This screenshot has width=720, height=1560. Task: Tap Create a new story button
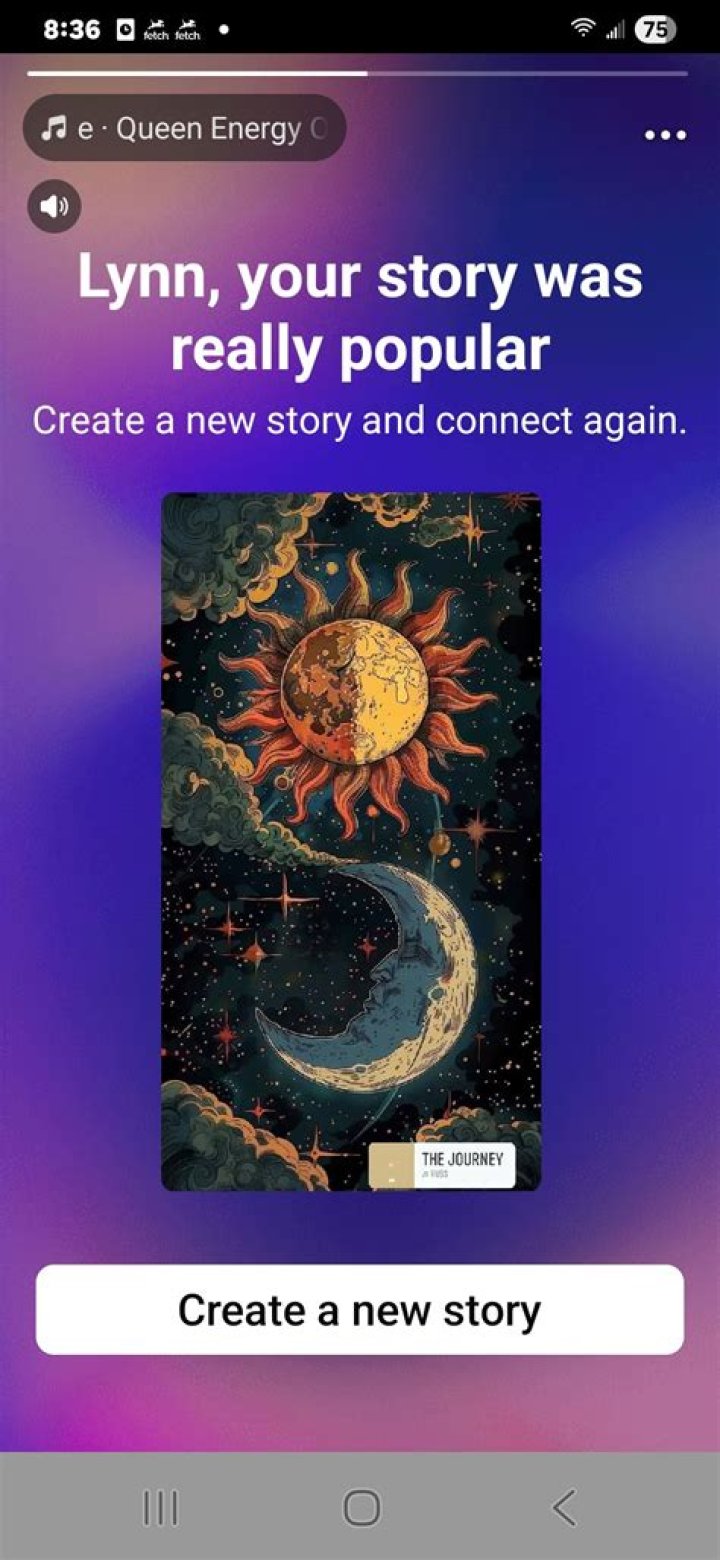[x=360, y=1309]
